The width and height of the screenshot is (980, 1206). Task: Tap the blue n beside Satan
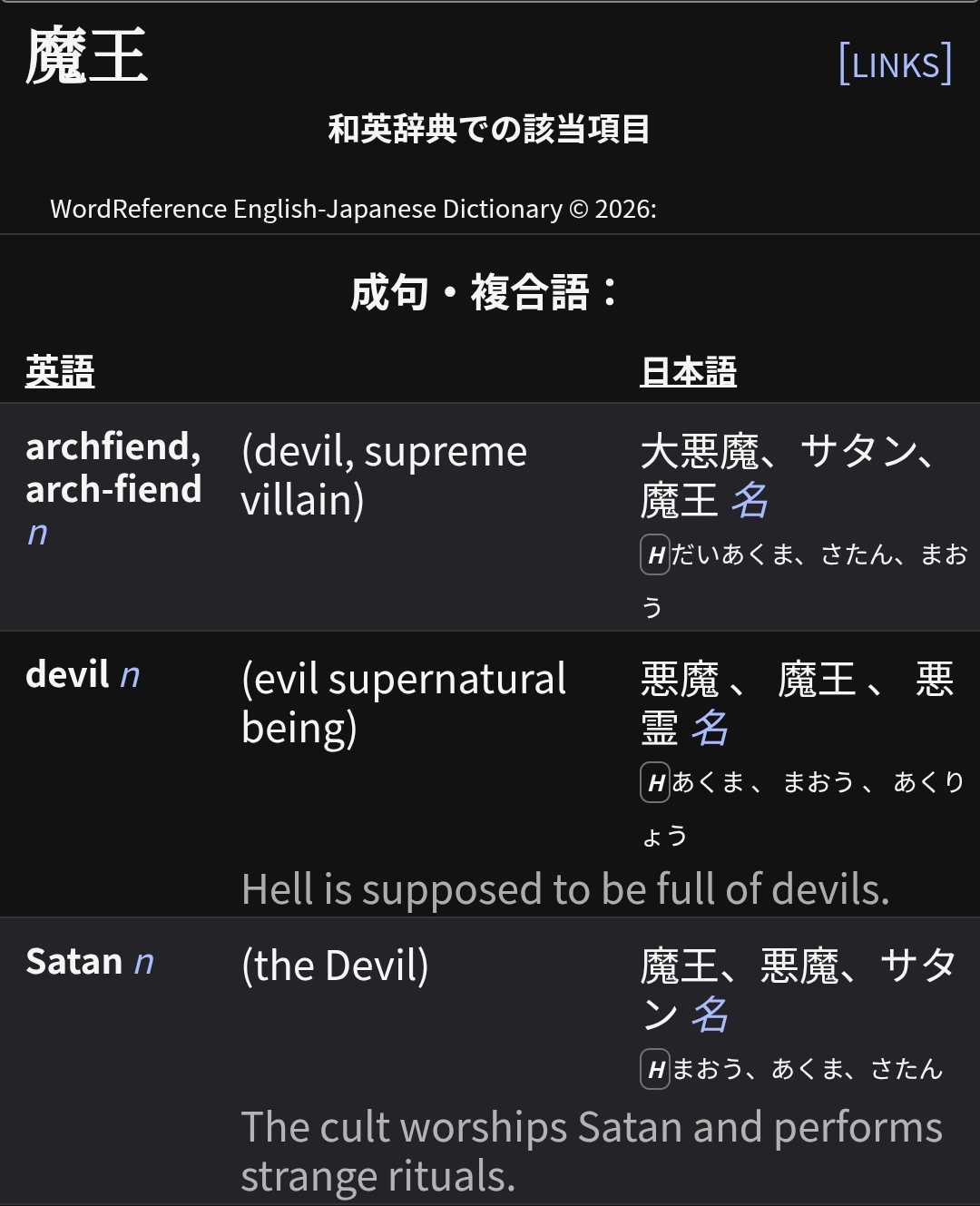tap(144, 962)
